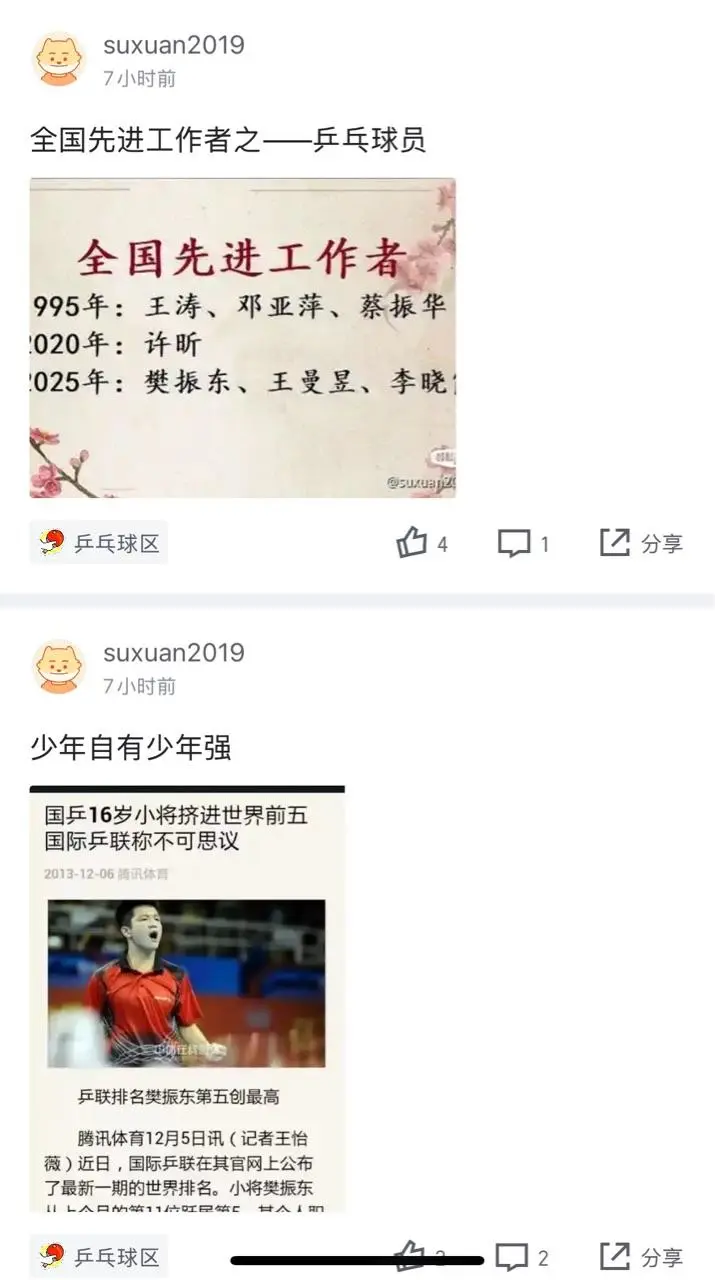
Task: Open 乒乓球区 tag under the 全国先进工作者 post
Action: point(99,543)
